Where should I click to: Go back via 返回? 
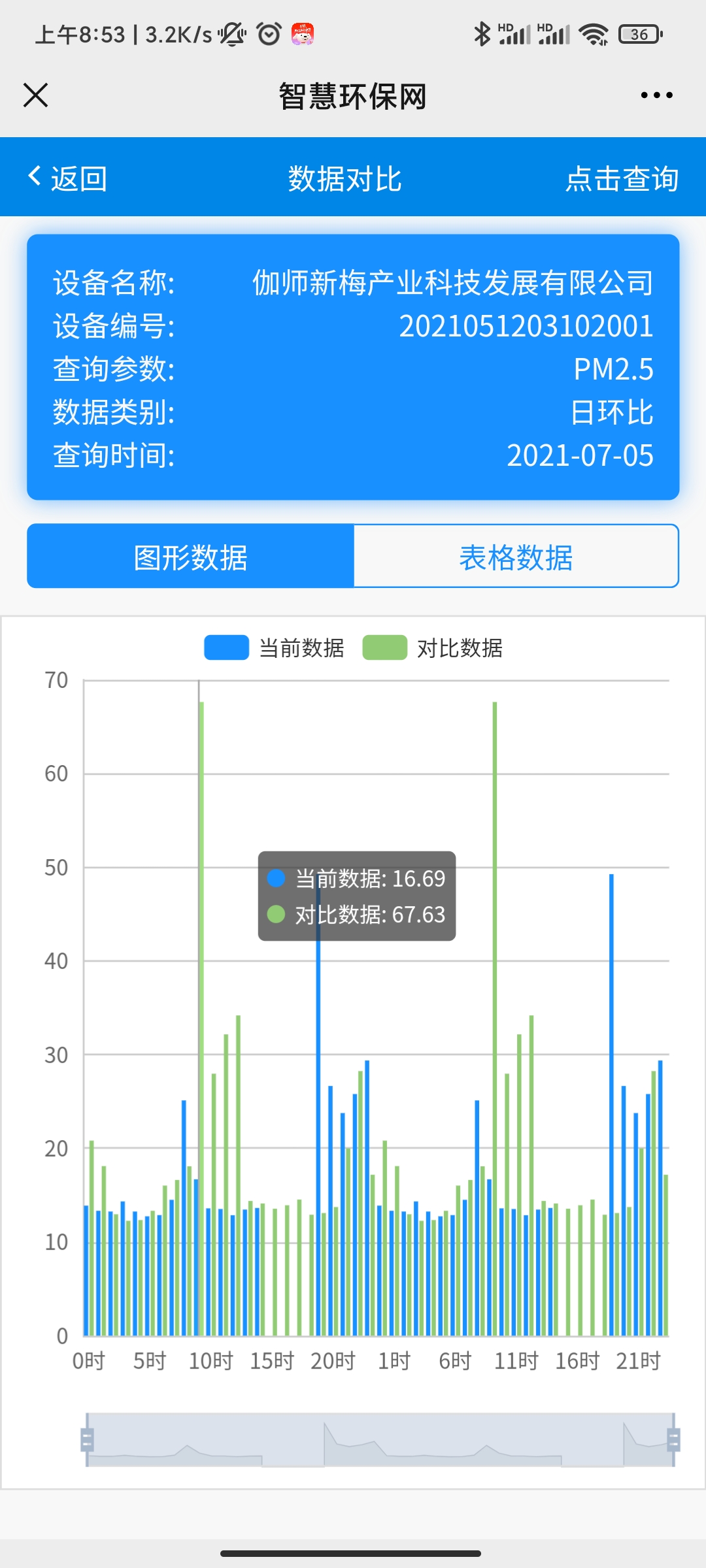(x=67, y=178)
